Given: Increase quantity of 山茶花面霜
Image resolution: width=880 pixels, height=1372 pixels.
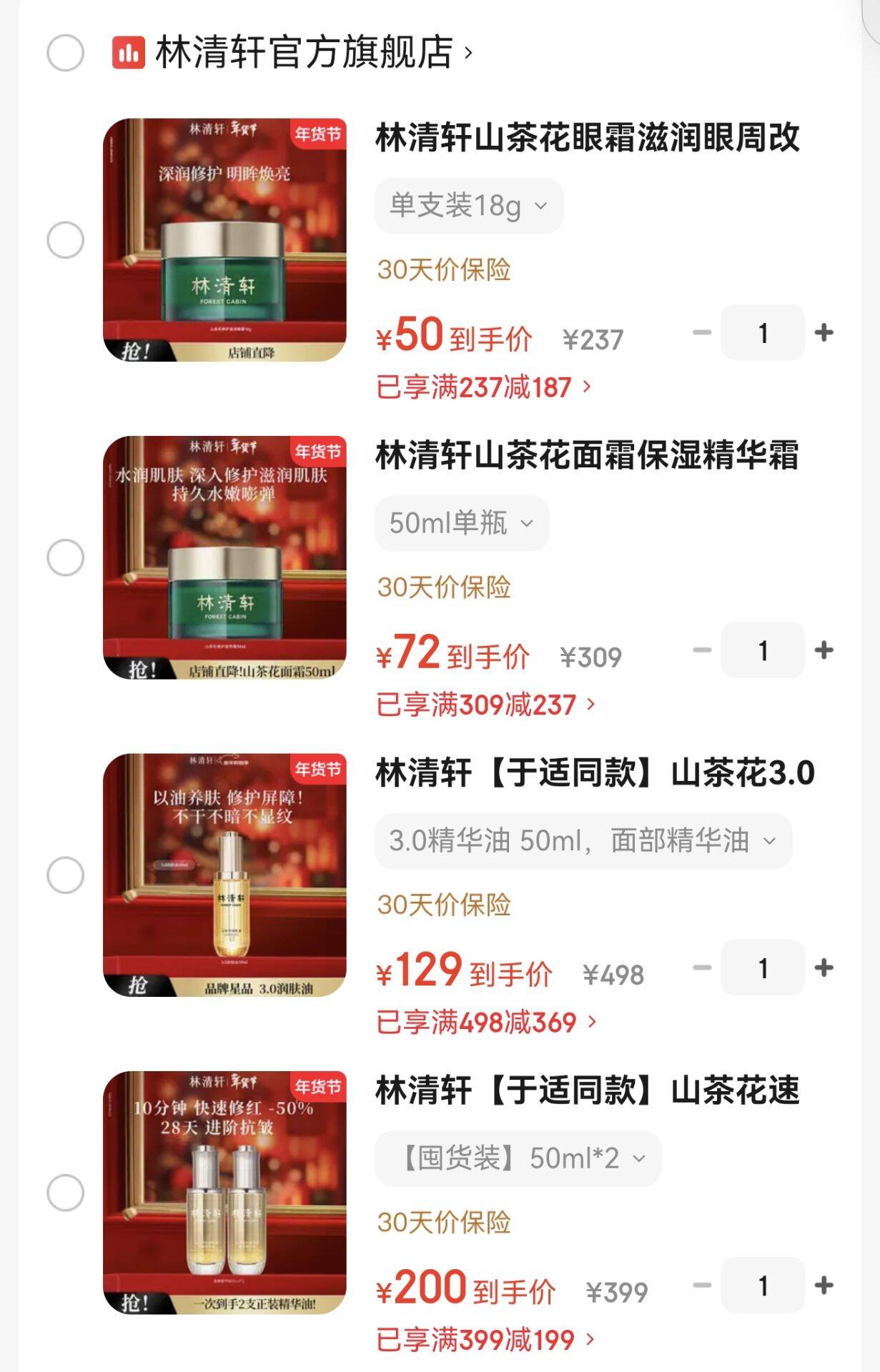Looking at the screenshot, I should (824, 650).
